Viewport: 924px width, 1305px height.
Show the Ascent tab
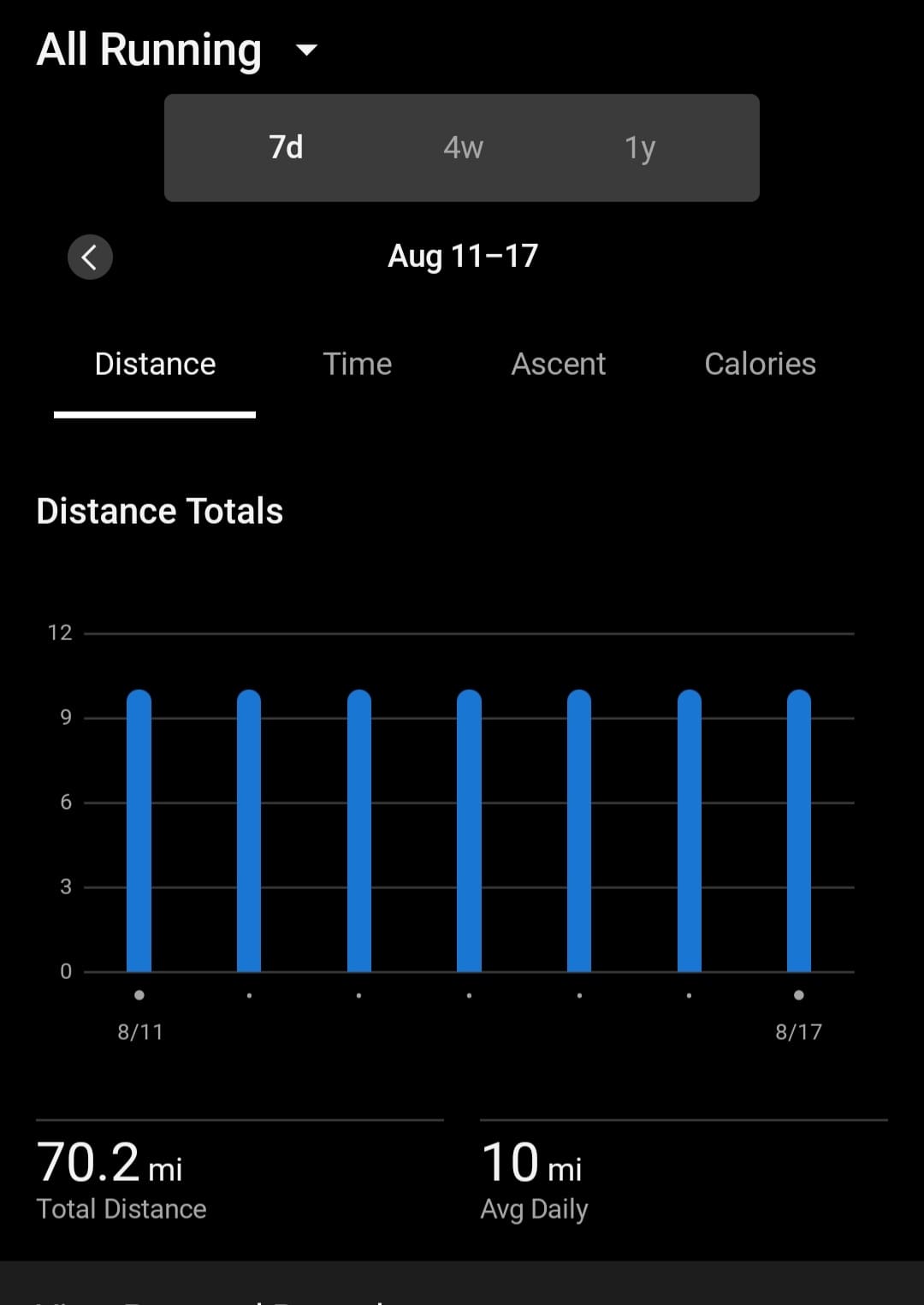tap(558, 365)
